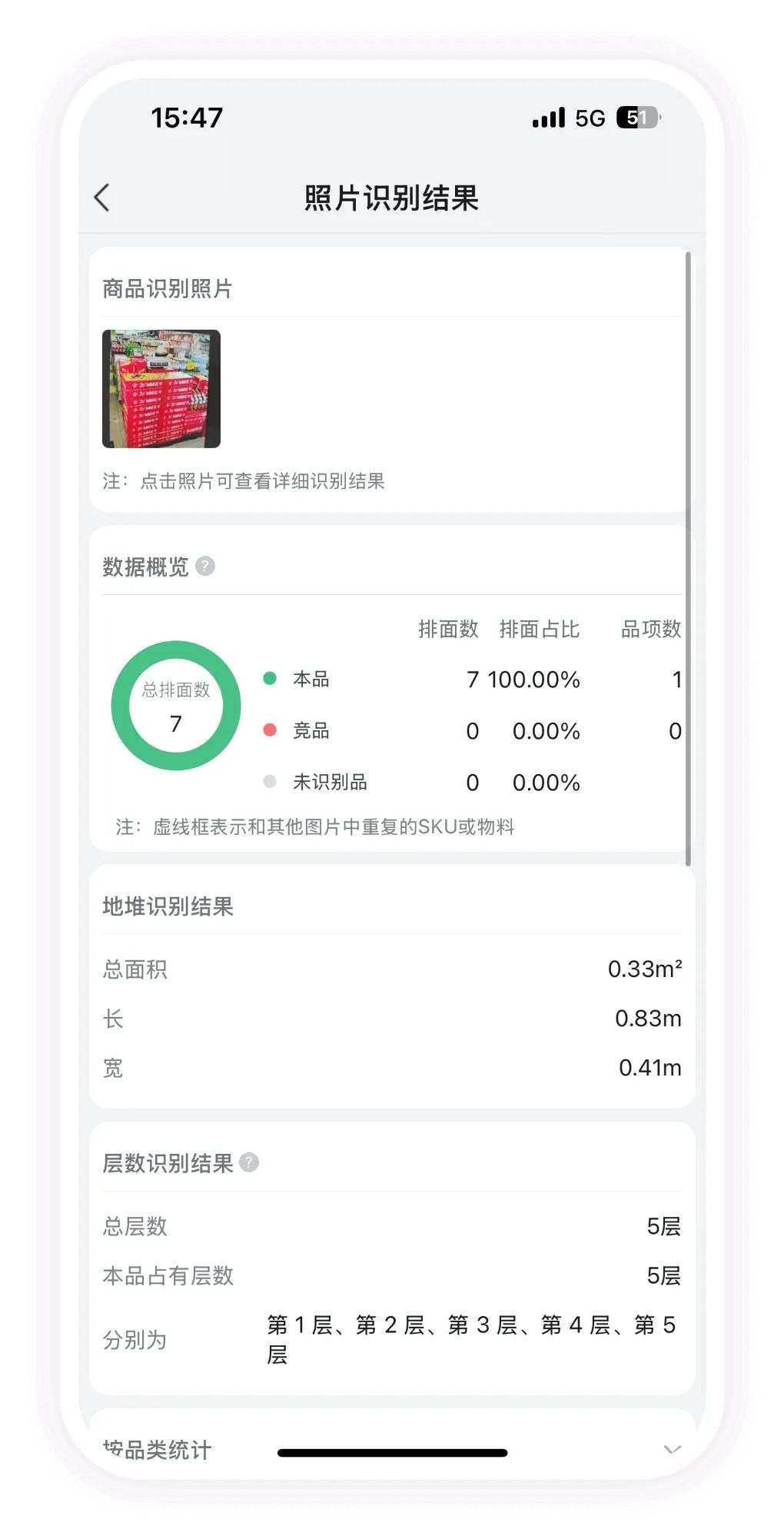784x1539 pixels.
Task: Open the shelf photo under 商品识别照片
Action: tap(161, 389)
